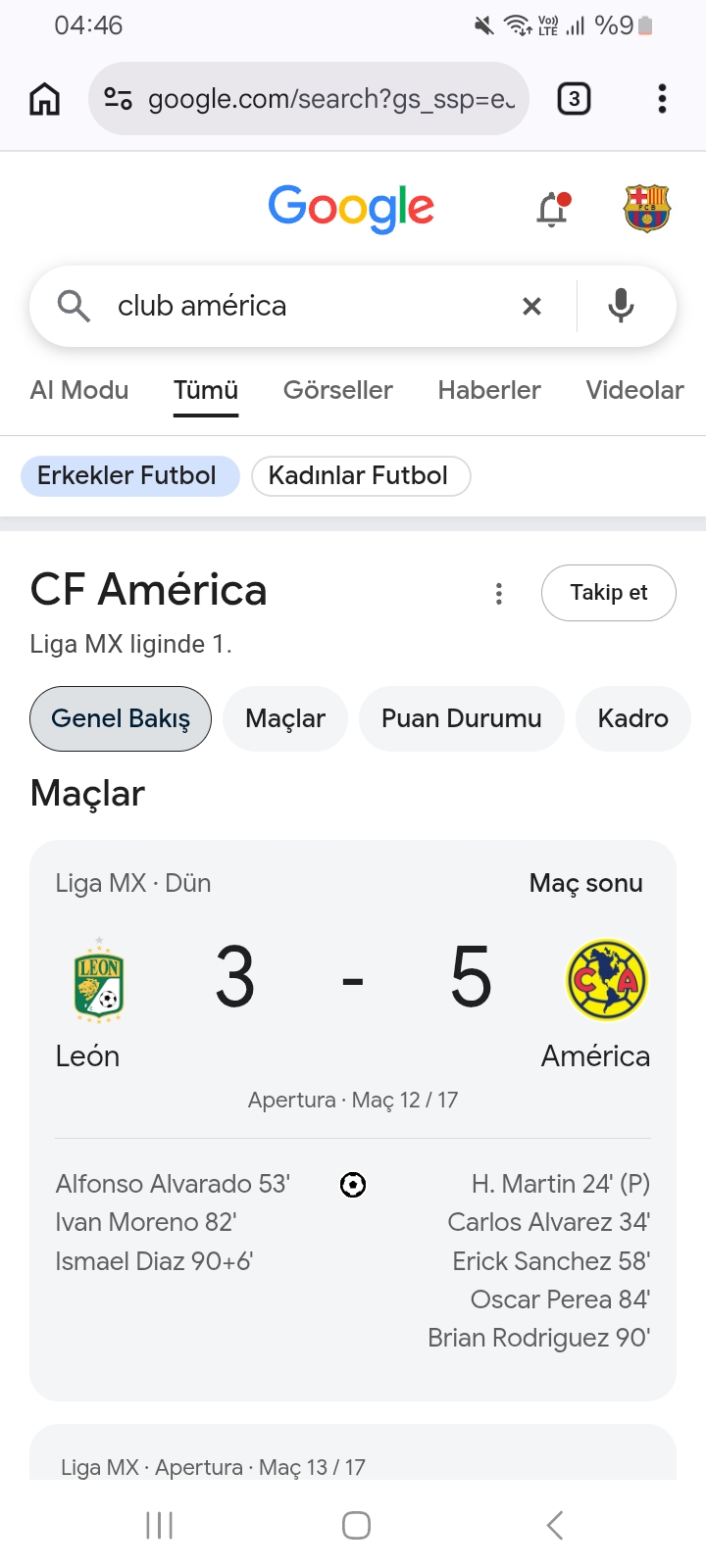The image size is (706, 1568).
Task: Select the Kadınlar Futbol chip
Action: 361,476
